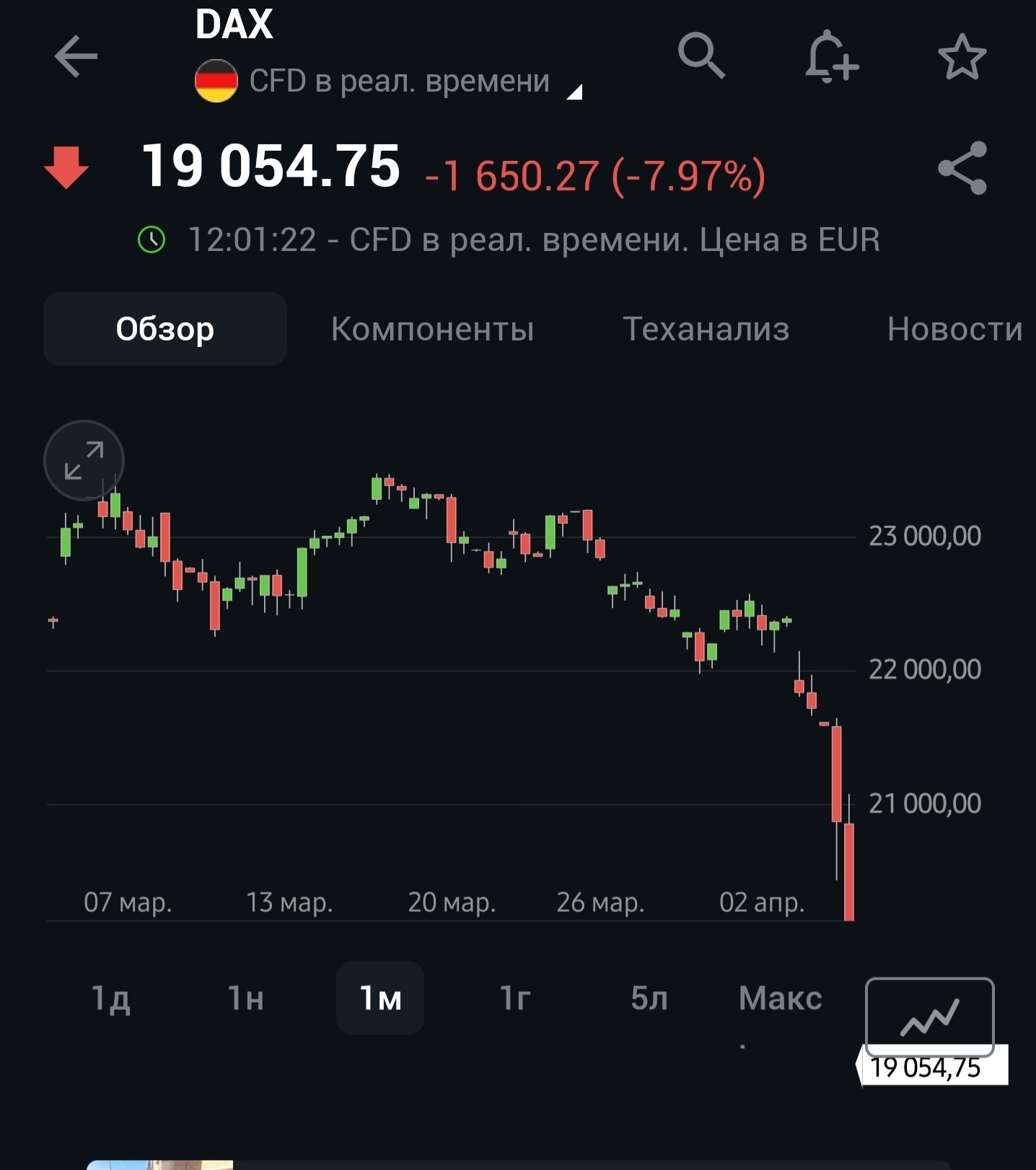Open the 'CFD в реал. времени' dropdown
This screenshot has height=1170, width=1036.
[x=400, y=82]
